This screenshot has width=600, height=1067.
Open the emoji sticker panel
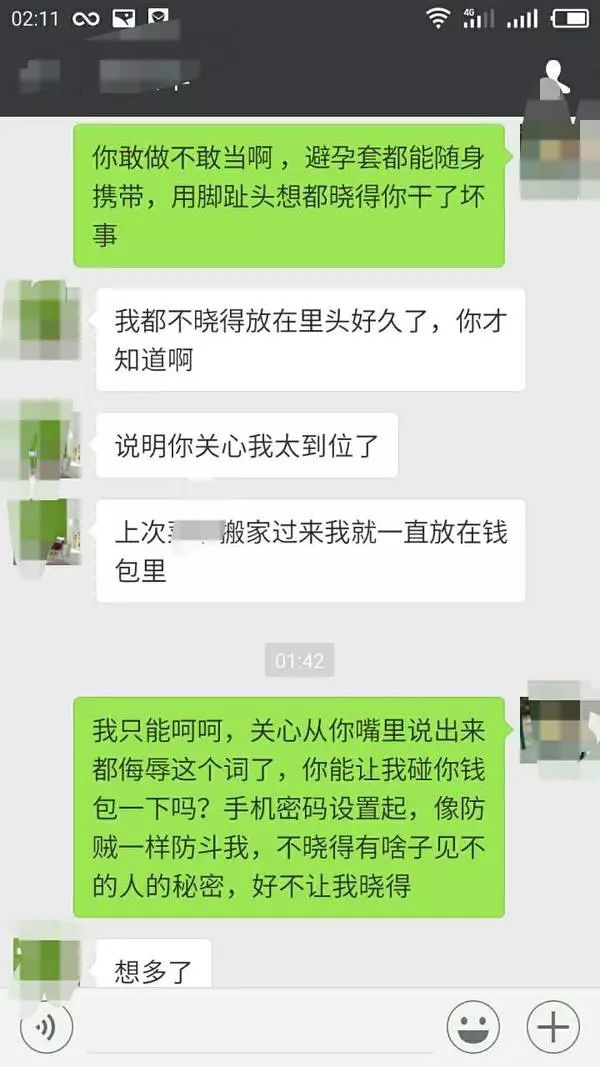tap(473, 1027)
